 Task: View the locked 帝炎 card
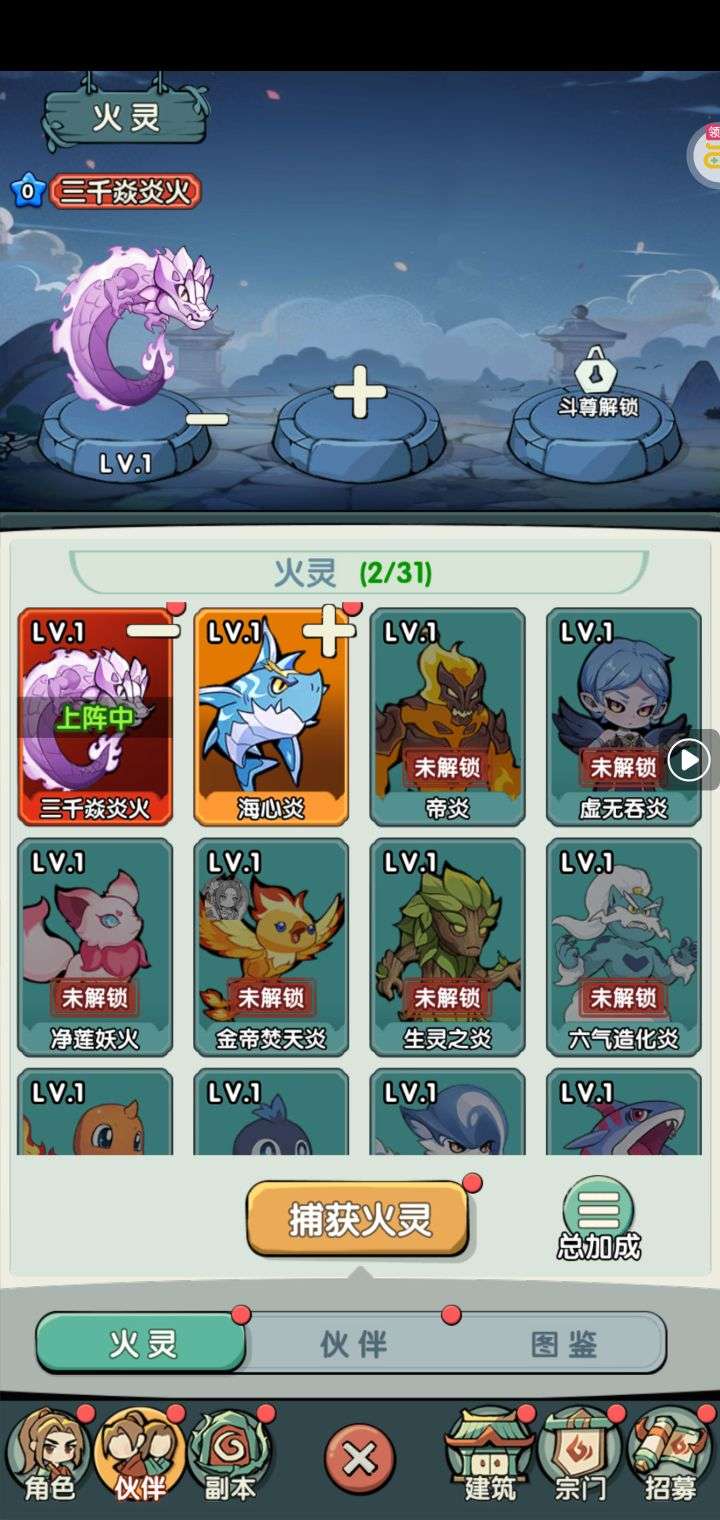(x=447, y=715)
